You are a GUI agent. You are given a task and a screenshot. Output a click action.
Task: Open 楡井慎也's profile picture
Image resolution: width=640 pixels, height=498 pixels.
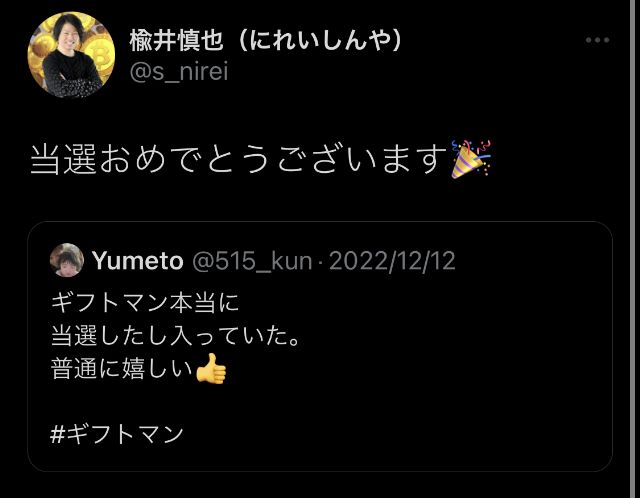coord(71,56)
